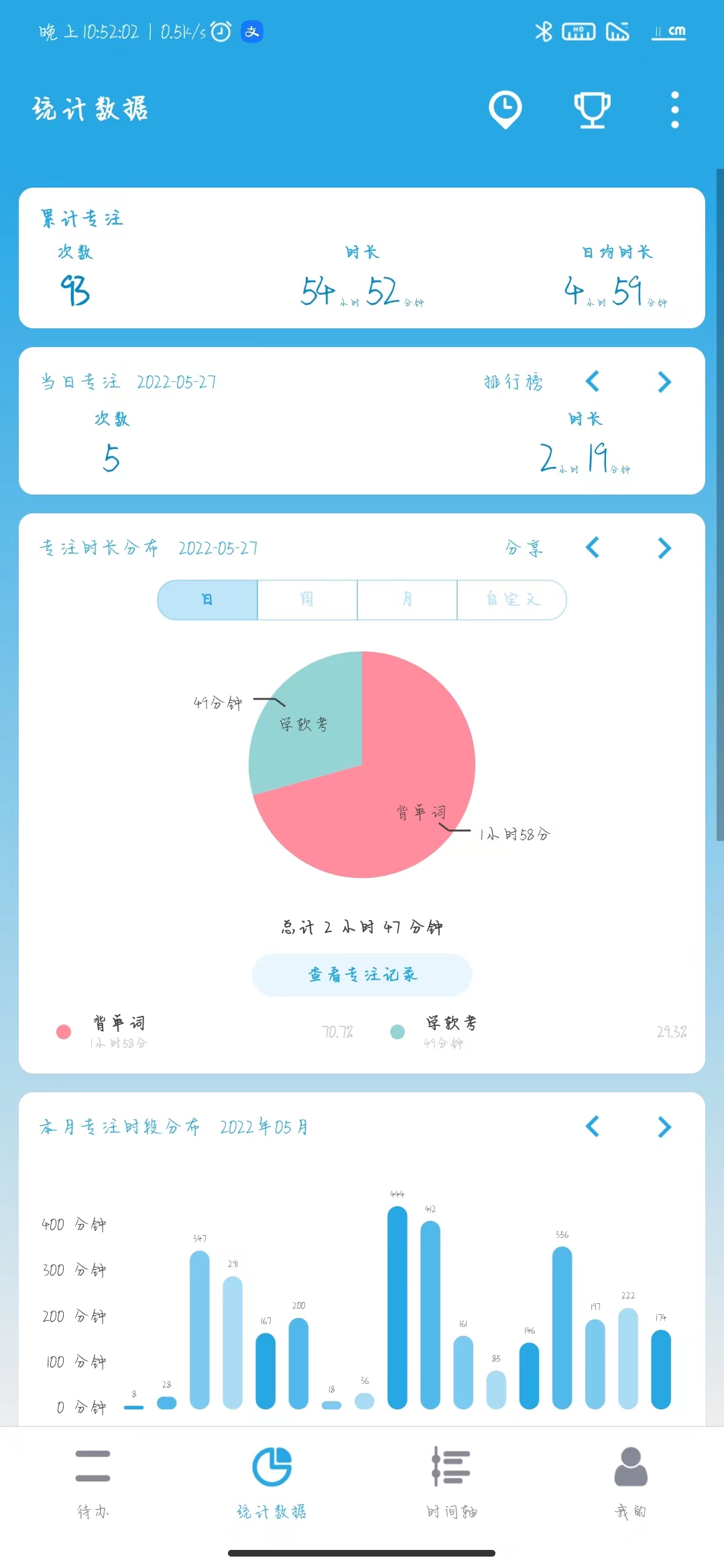724x1568 pixels.
Task: Open the 我的 profile tab
Action: pyautogui.click(x=630, y=1481)
